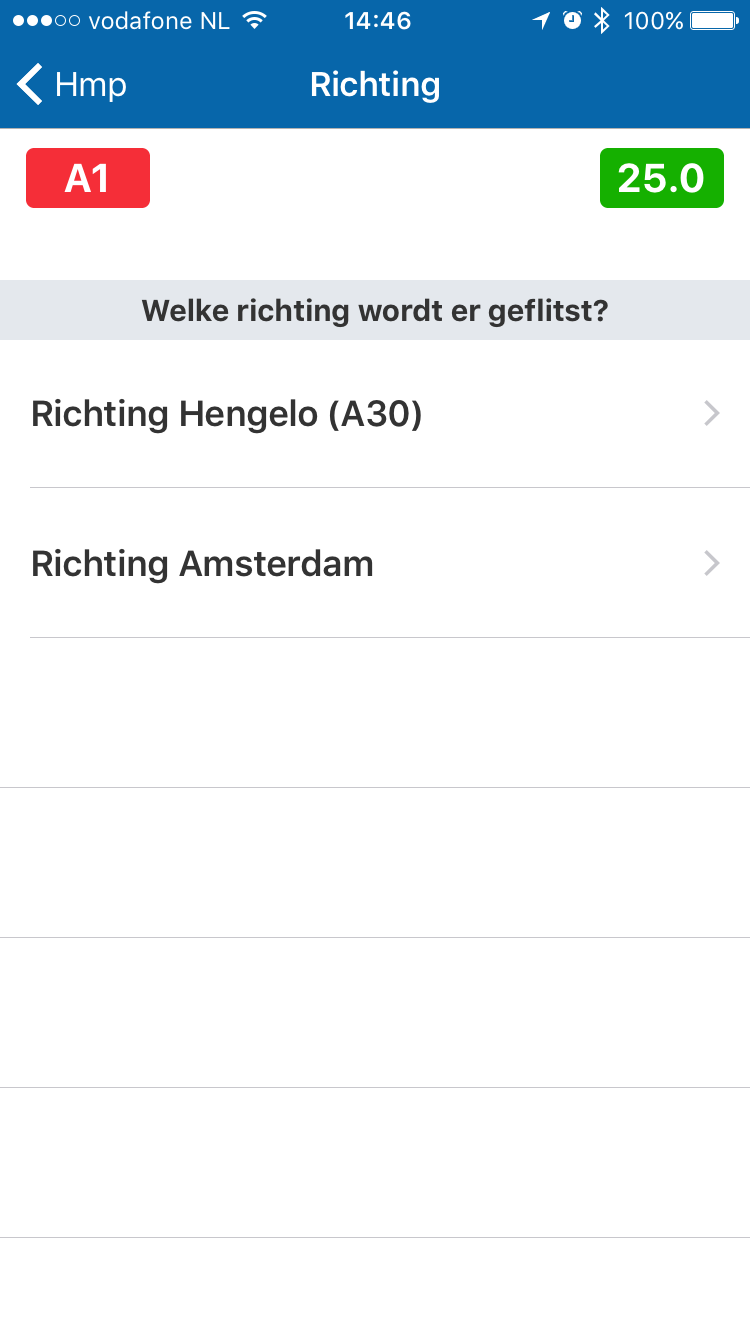Choose Richting Amsterdam
Image resolution: width=750 pixels, height=1334 pixels.
(x=375, y=564)
